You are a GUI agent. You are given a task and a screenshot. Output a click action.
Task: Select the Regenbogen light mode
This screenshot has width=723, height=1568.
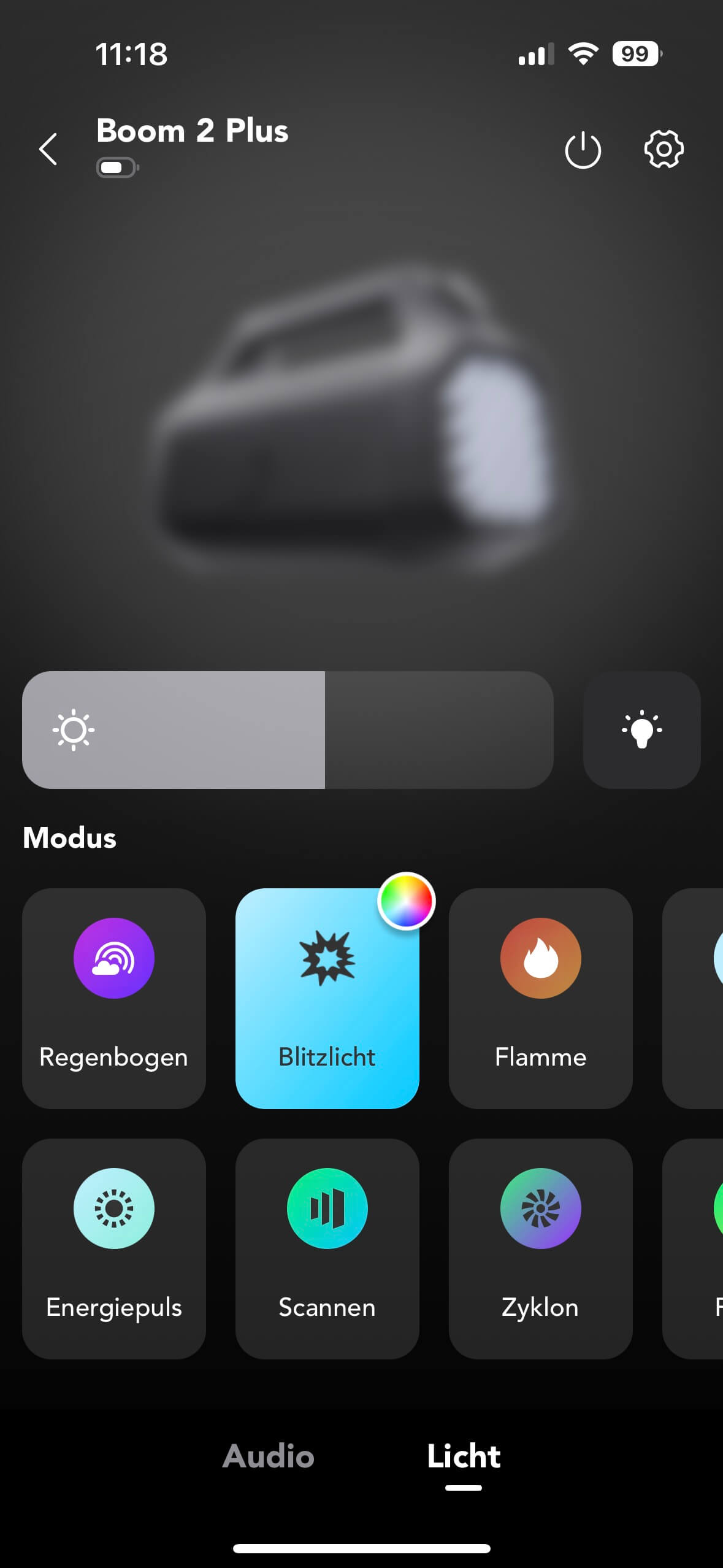click(114, 998)
